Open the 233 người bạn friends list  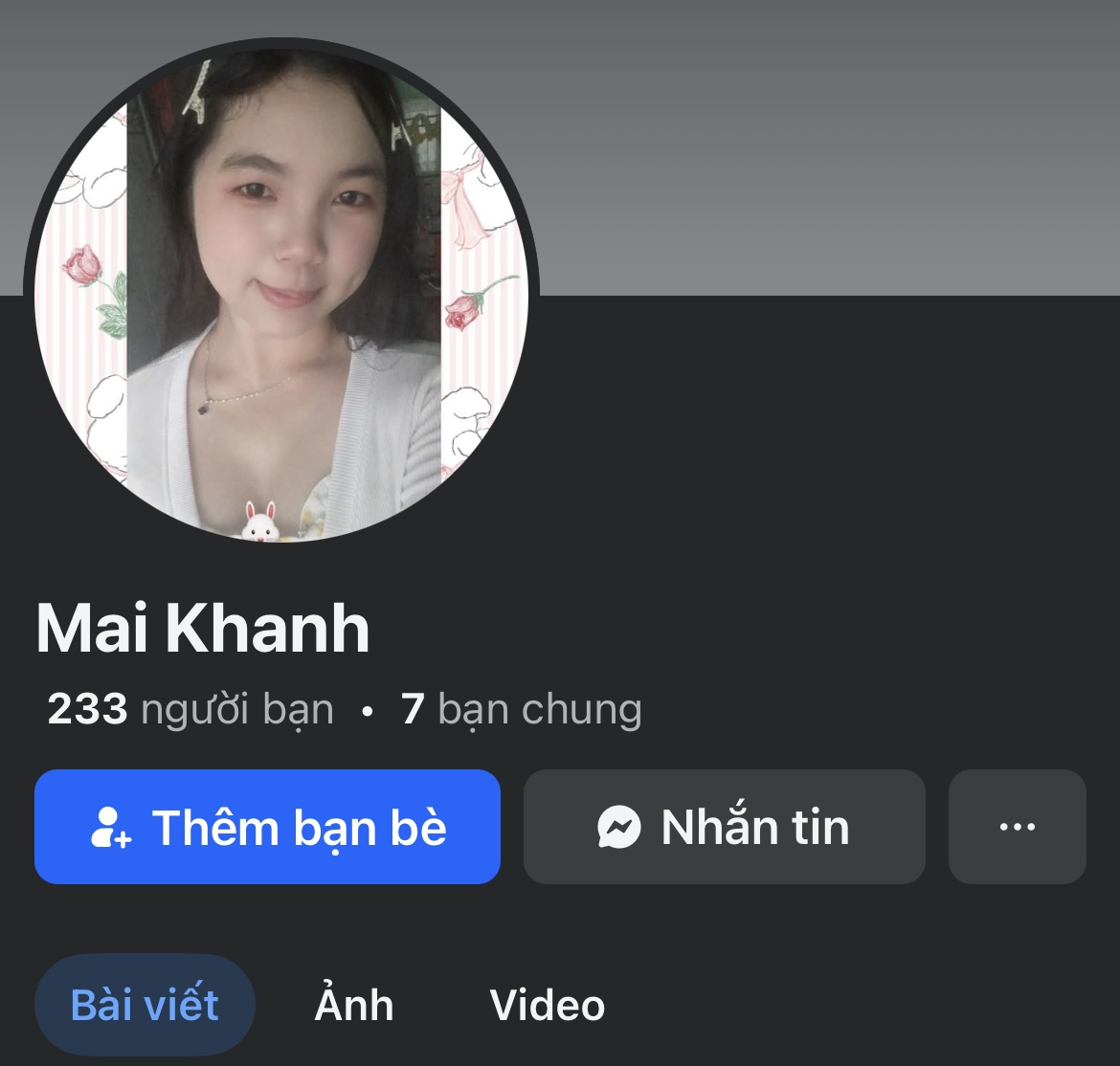[190, 709]
